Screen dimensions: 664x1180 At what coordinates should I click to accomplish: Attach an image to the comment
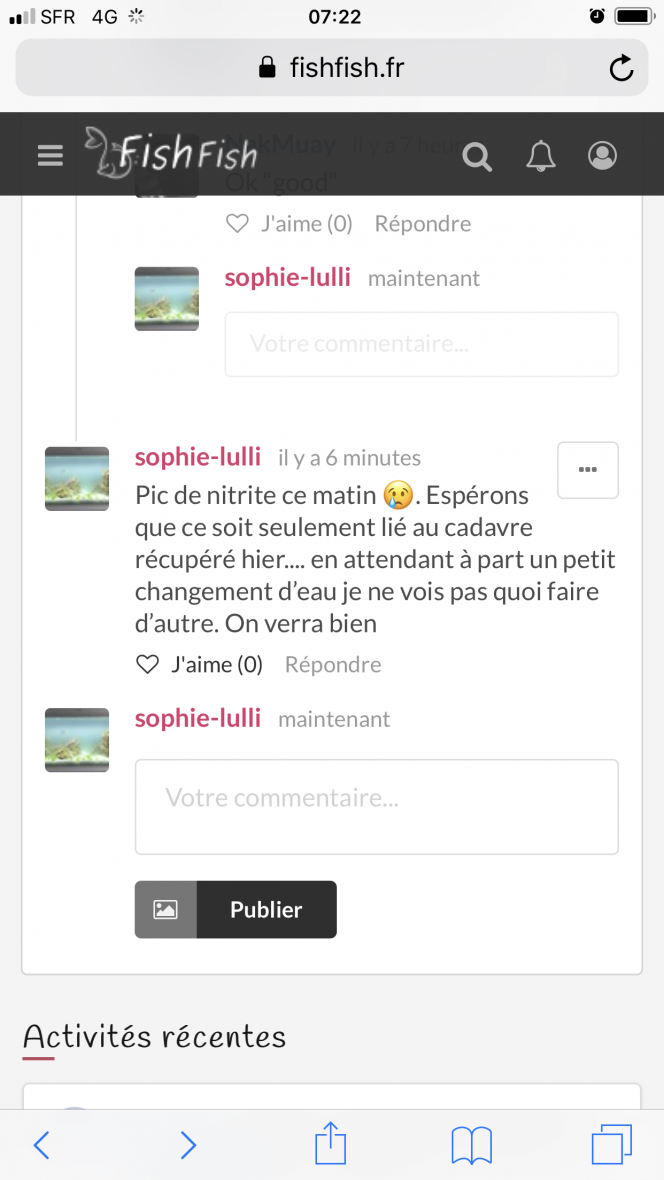coord(166,909)
